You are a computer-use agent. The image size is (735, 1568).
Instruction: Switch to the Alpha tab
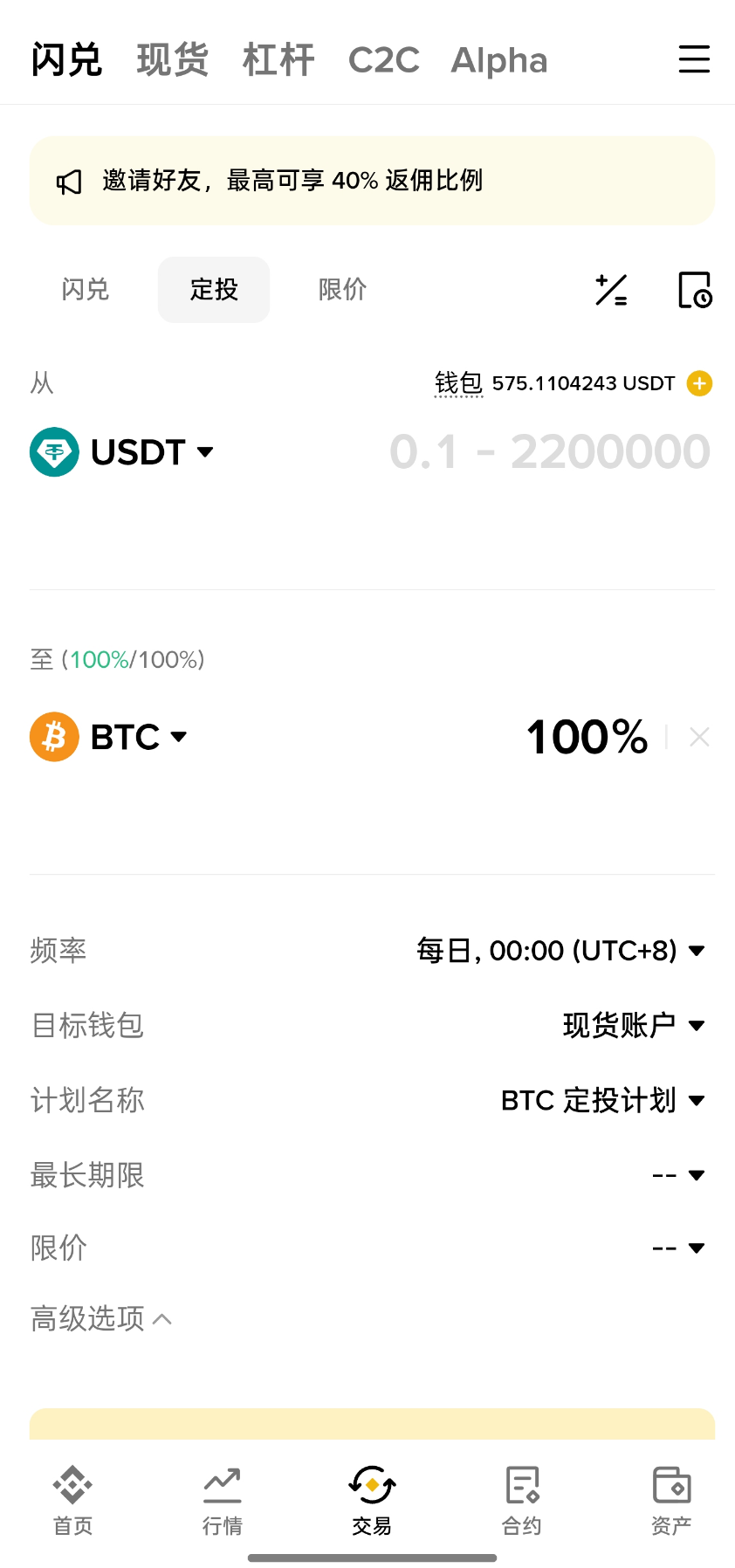(498, 59)
